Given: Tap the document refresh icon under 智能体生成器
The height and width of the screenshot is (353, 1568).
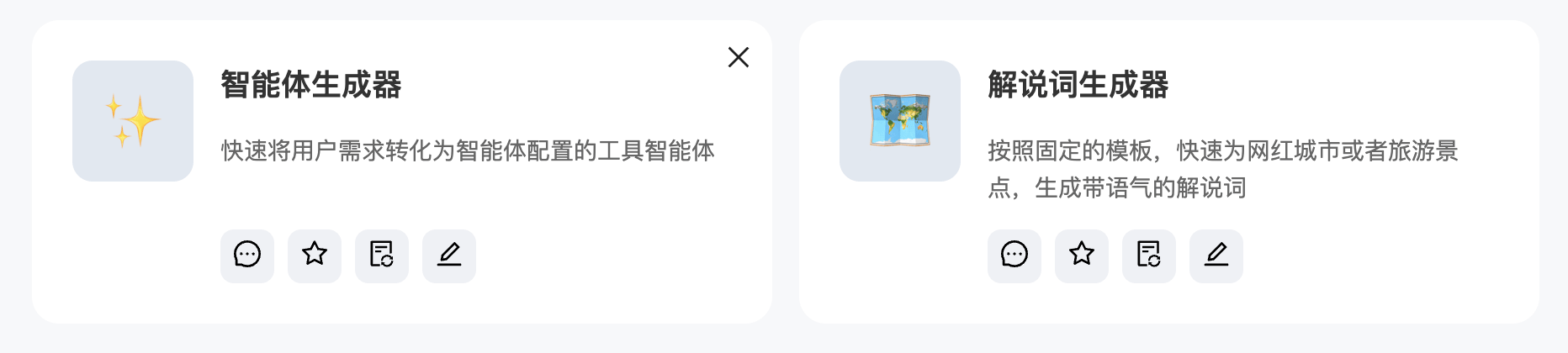Looking at the screenshot, I should [382, 256].
